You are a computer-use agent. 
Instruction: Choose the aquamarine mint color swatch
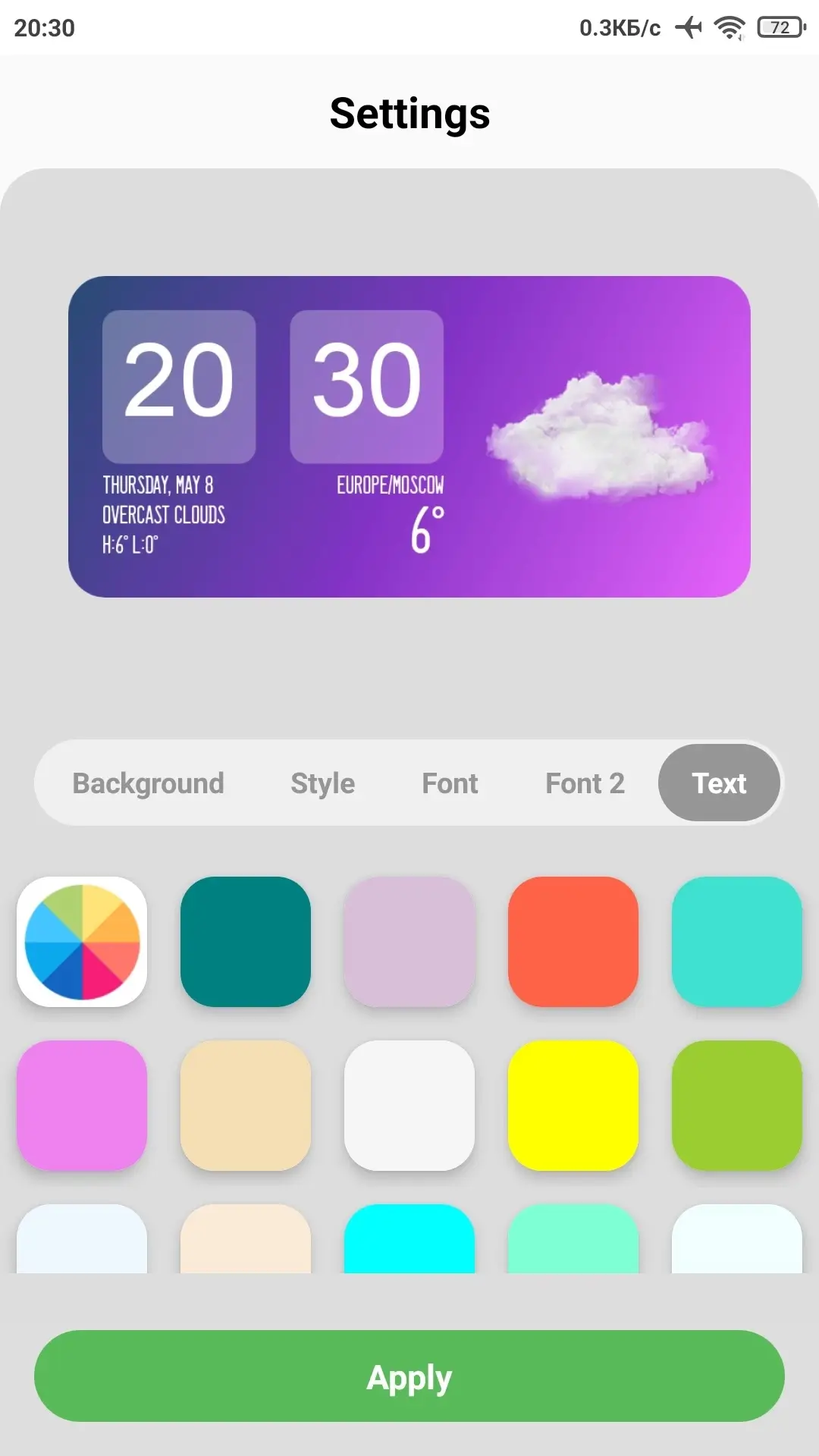573,1239
